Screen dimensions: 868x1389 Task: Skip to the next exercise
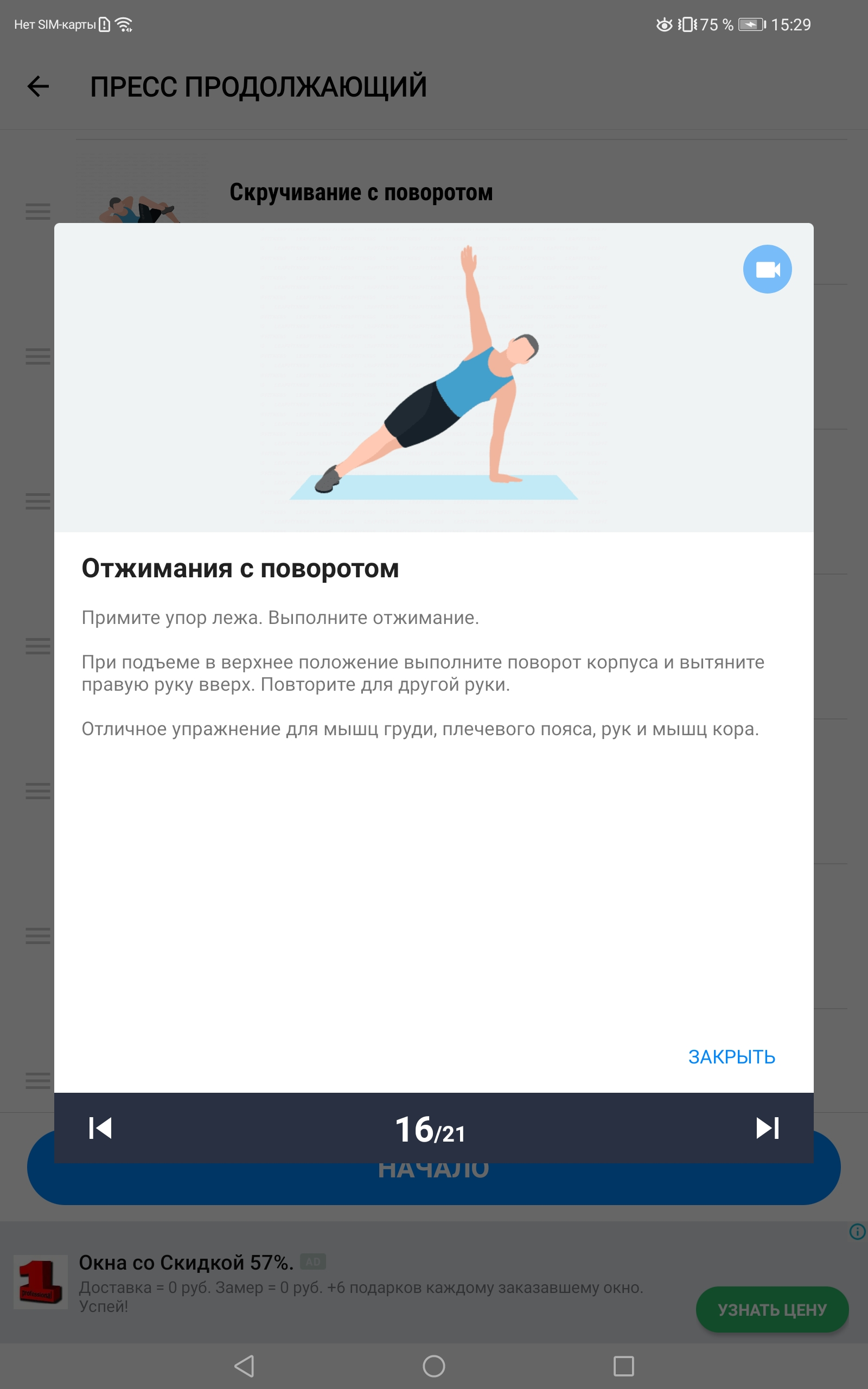point(767,1128)
